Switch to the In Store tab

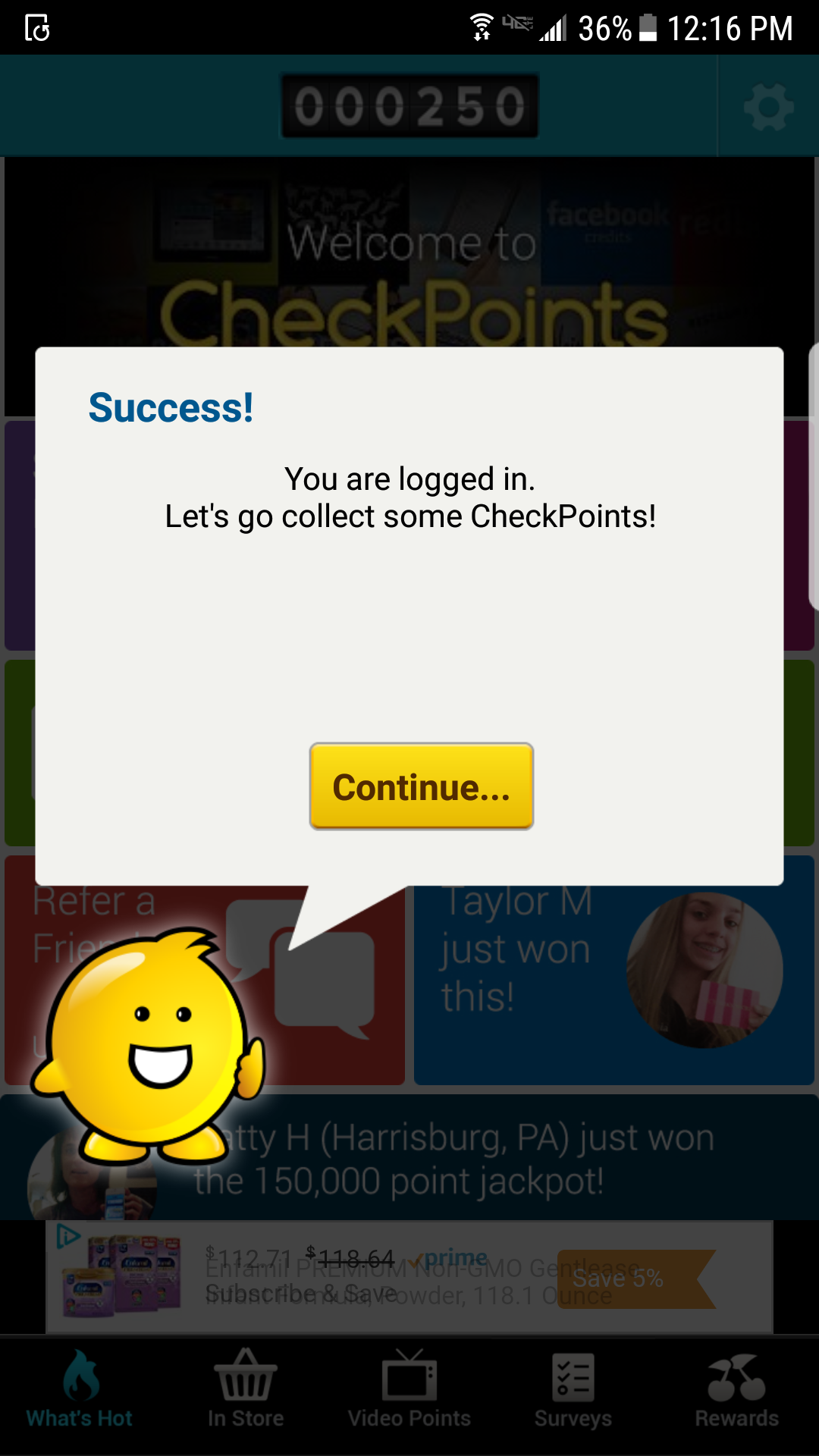(245, 1390)
